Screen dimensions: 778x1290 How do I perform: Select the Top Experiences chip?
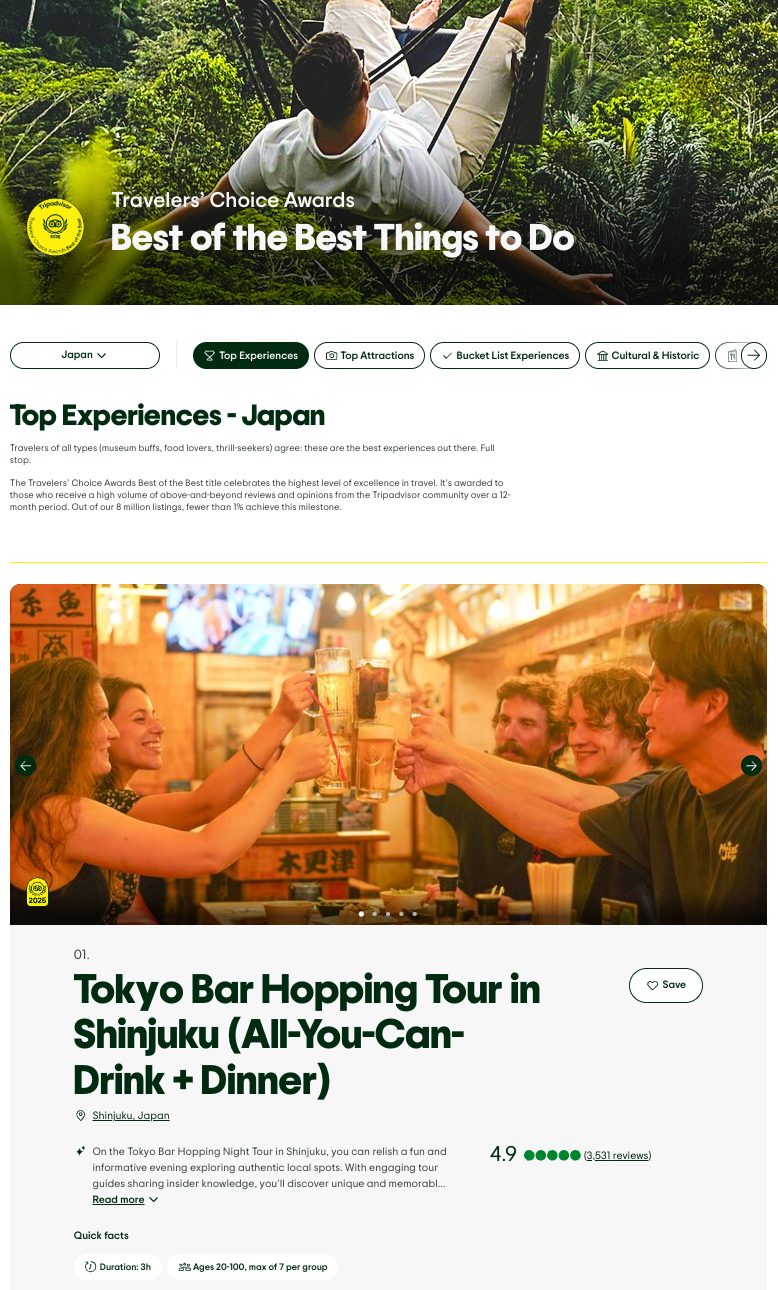(250, 355)
